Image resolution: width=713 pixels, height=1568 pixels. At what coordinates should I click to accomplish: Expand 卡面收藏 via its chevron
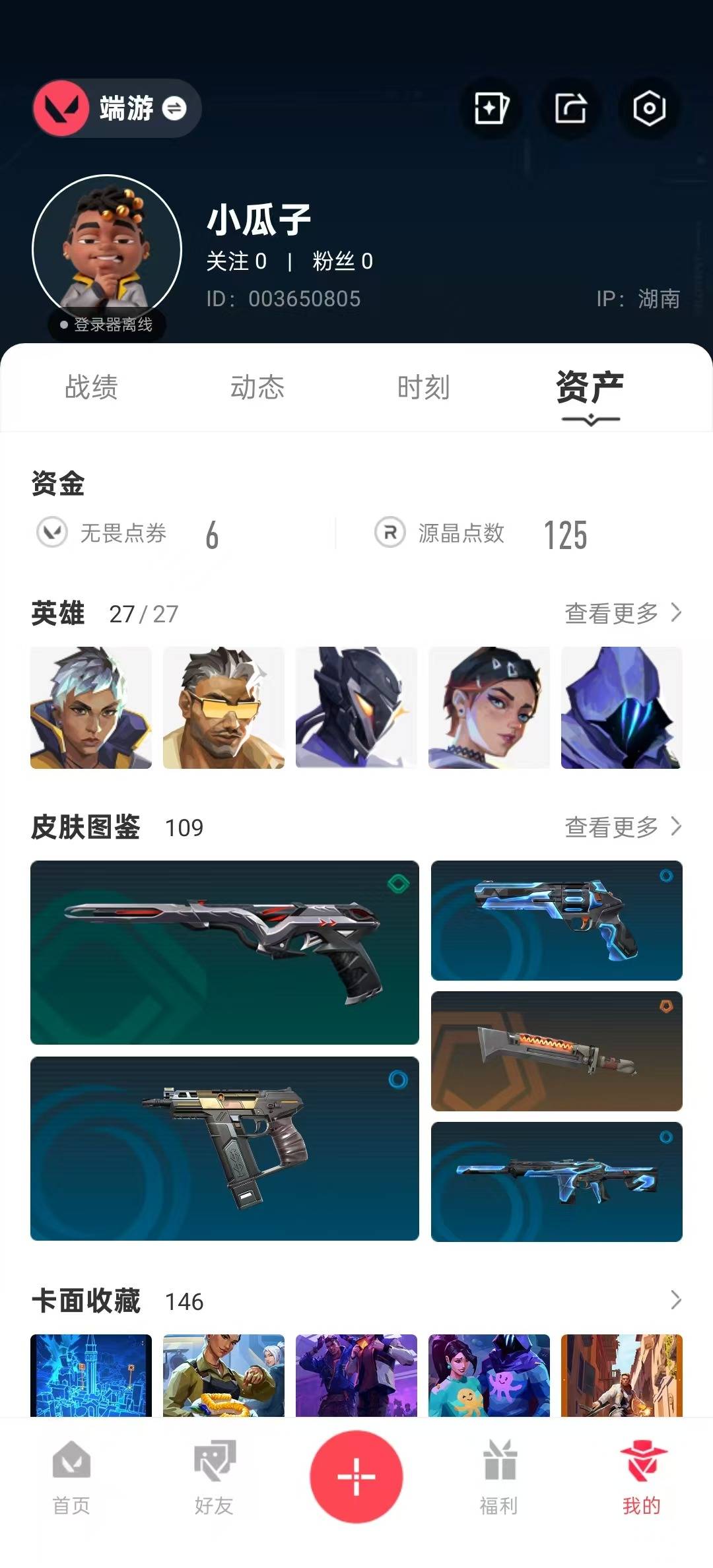point(675,1300)
